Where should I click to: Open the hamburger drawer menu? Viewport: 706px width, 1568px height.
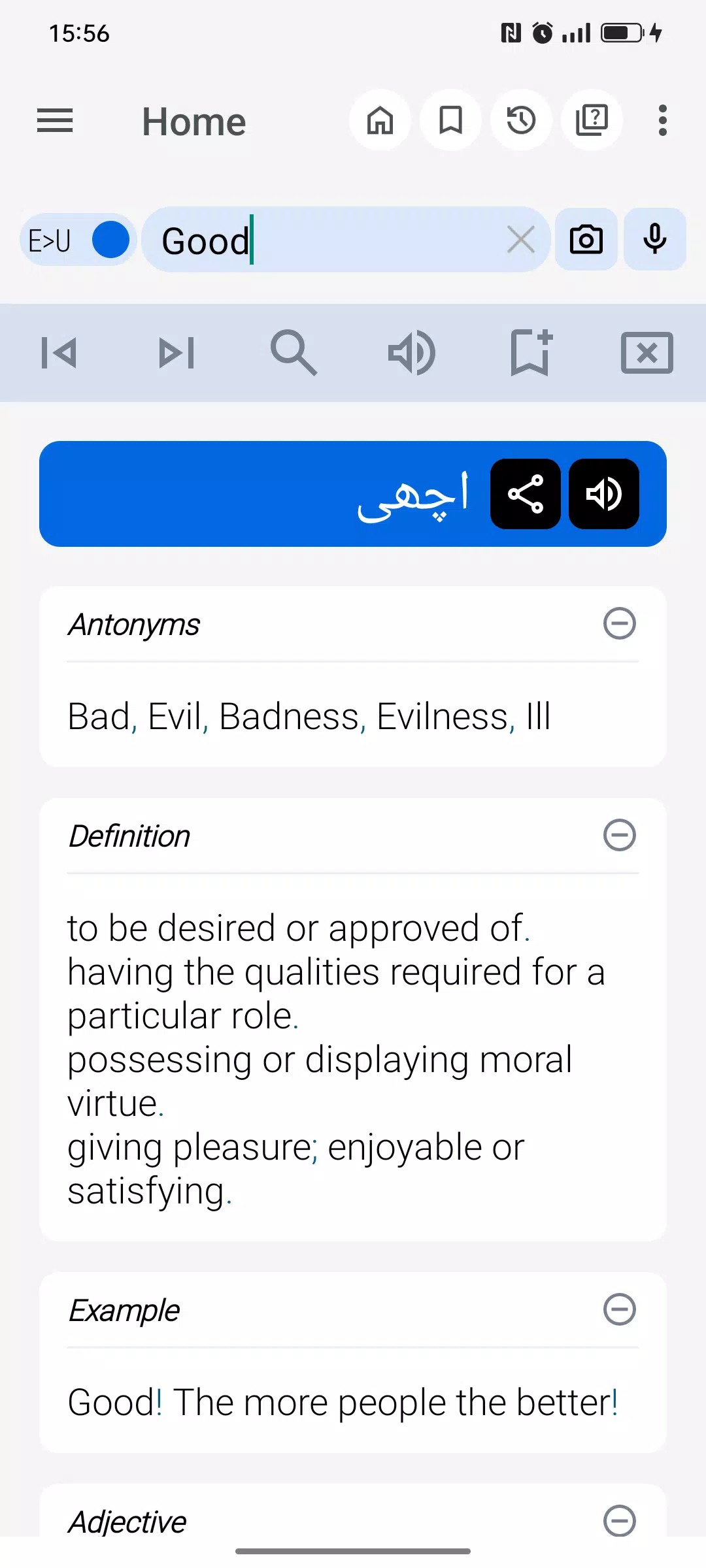tap(55, 121)
